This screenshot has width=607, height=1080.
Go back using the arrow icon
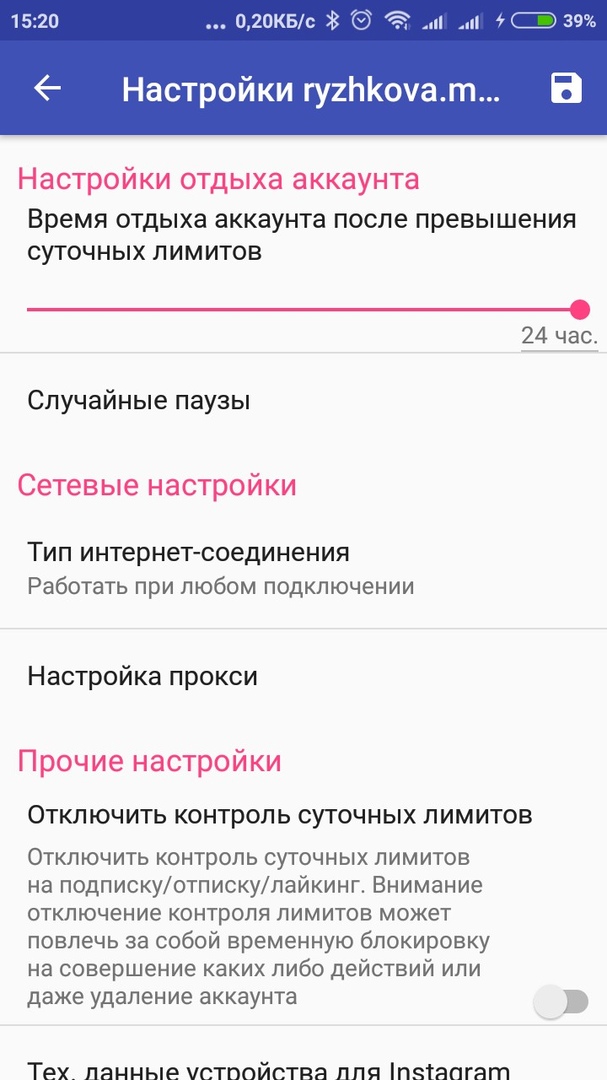click(x=47, y=88)
